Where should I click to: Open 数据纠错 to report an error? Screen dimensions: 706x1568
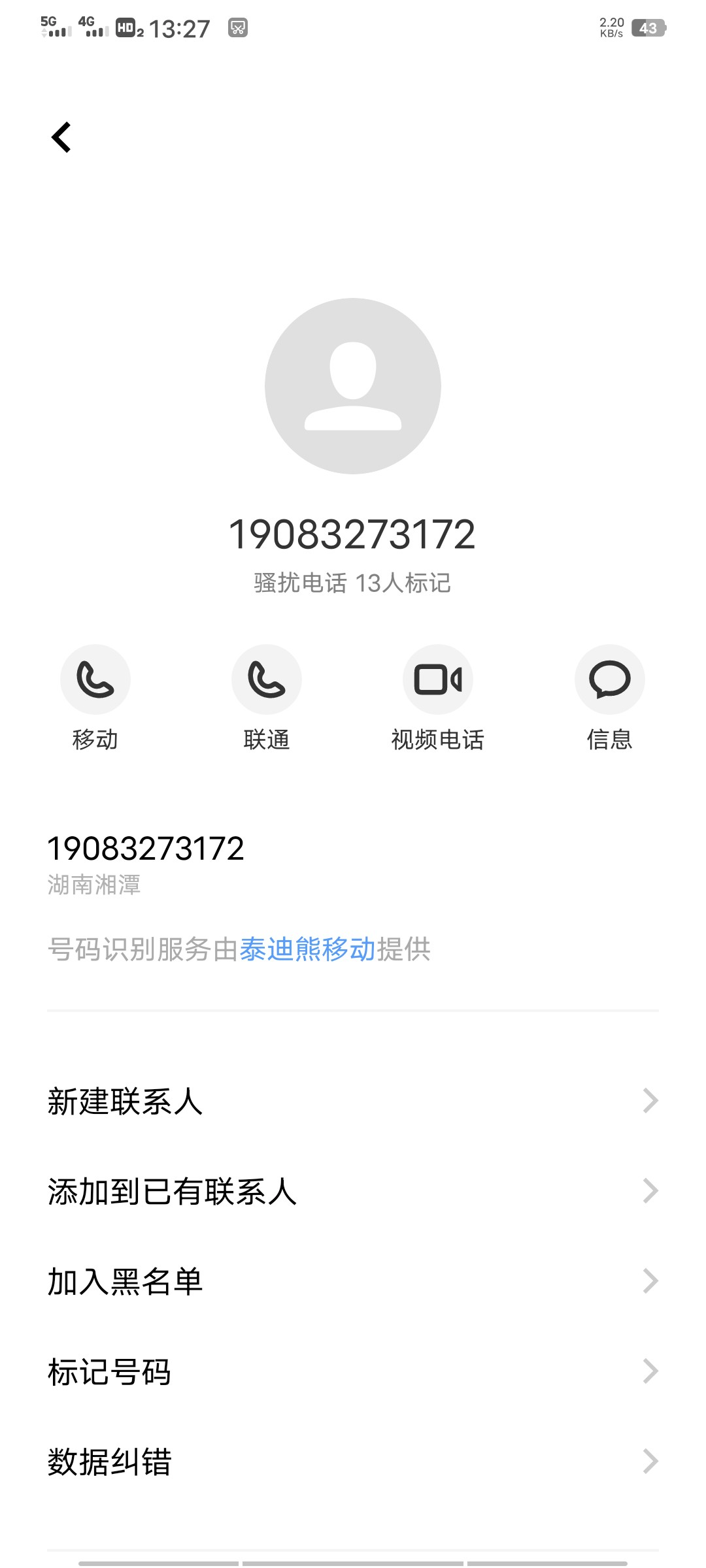tap(353, 1462)
